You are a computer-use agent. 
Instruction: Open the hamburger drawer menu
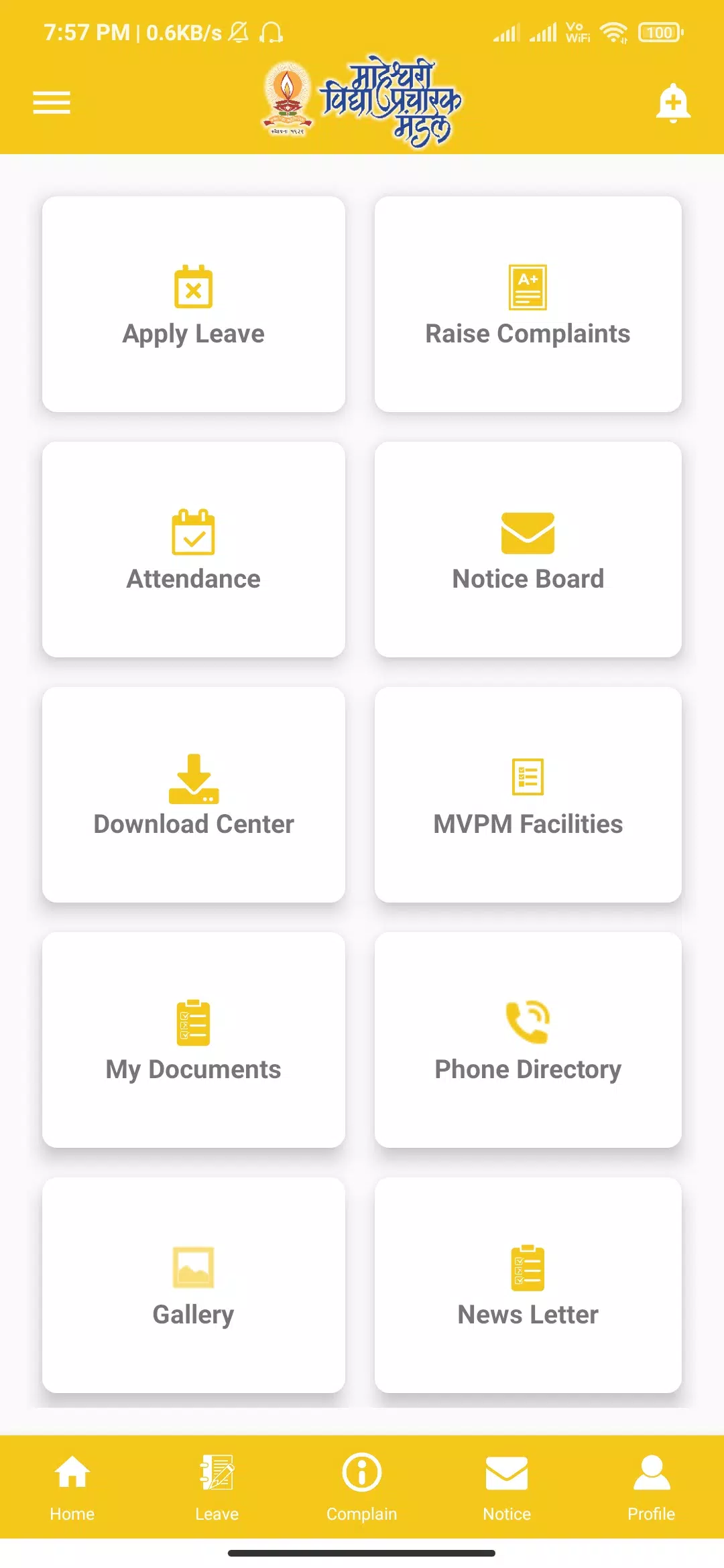tap(52, 103)
